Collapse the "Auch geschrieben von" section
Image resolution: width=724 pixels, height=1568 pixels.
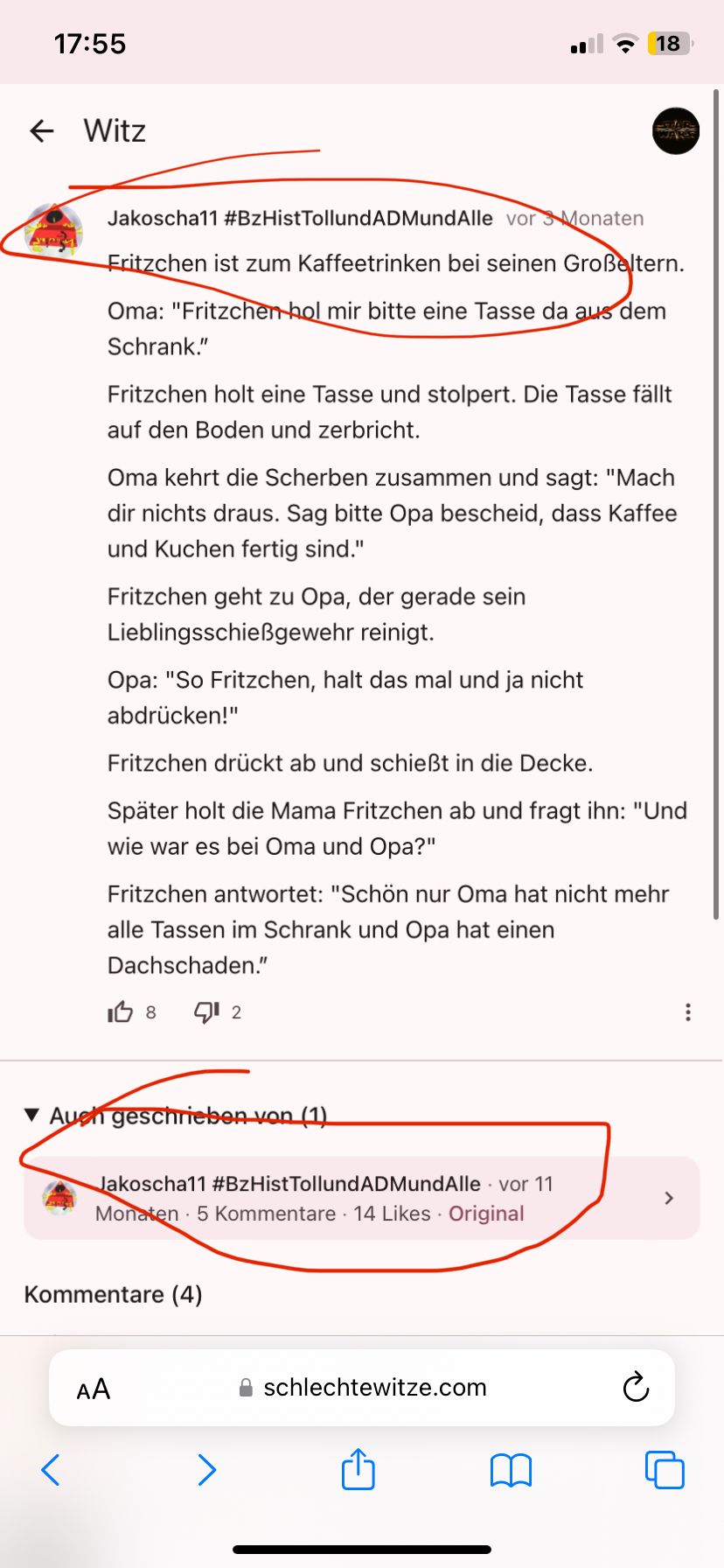coord(32,1115)
